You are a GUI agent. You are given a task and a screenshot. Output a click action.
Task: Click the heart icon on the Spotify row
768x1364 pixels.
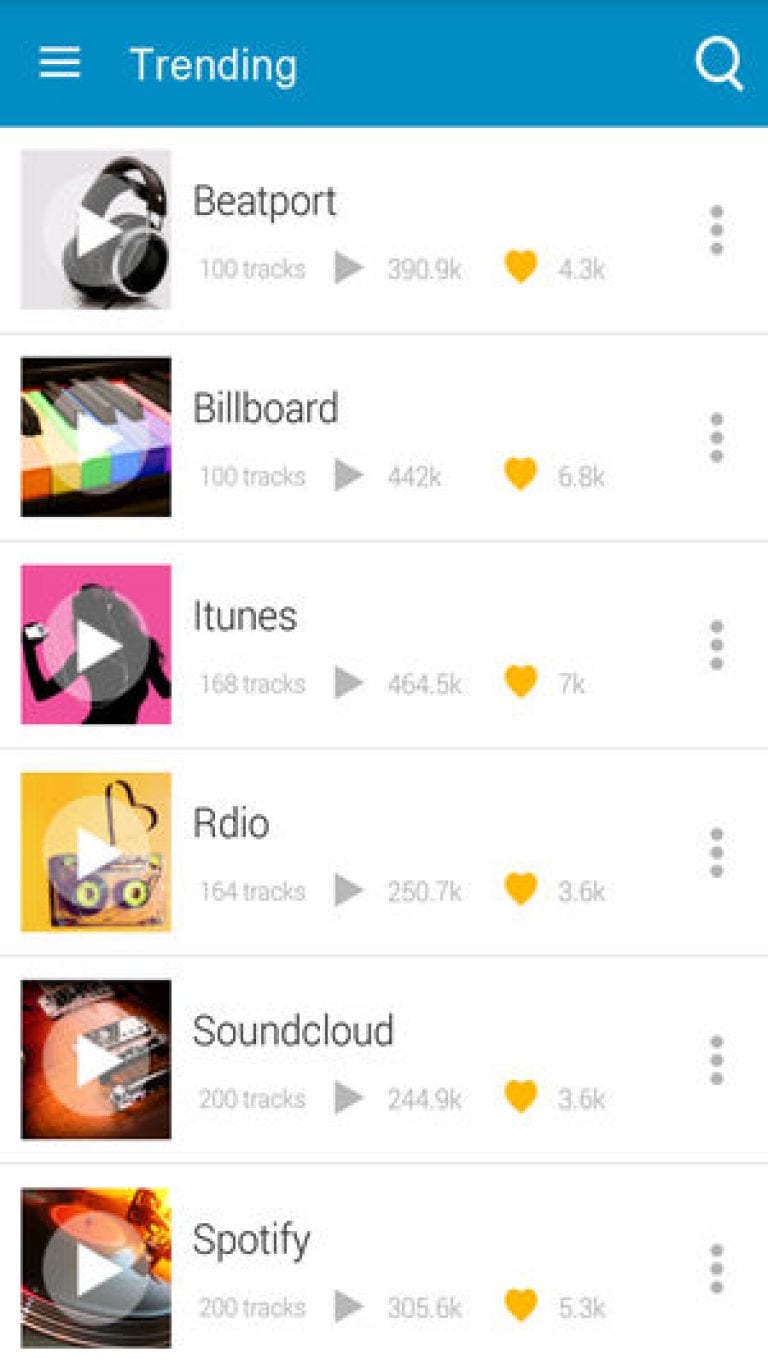coord(521,1307)
